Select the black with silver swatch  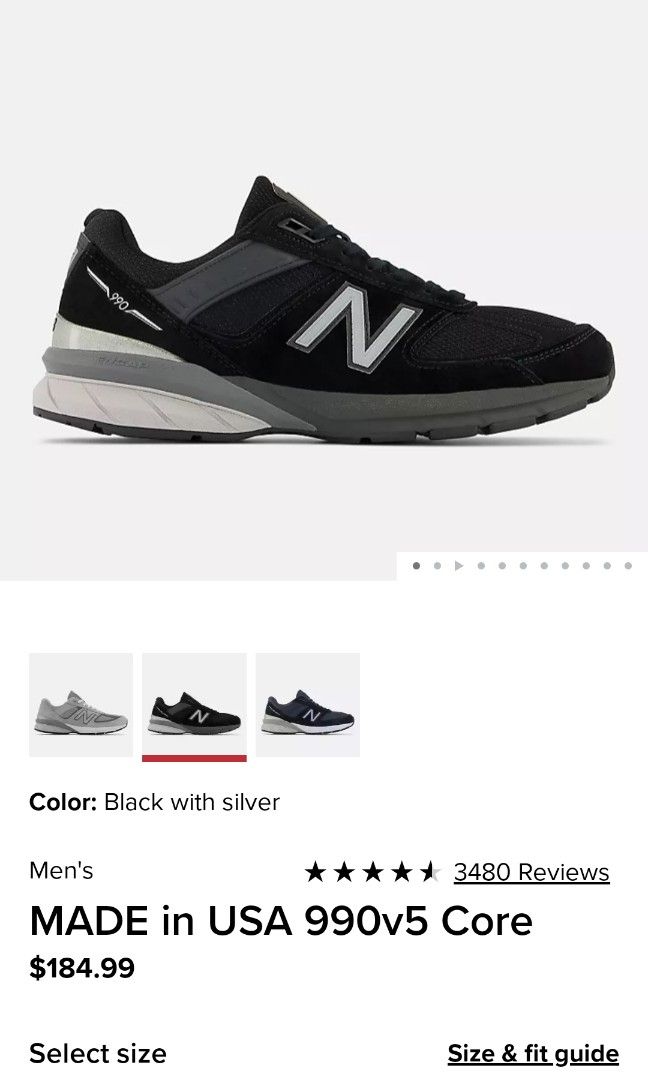(x=194, y=705)
